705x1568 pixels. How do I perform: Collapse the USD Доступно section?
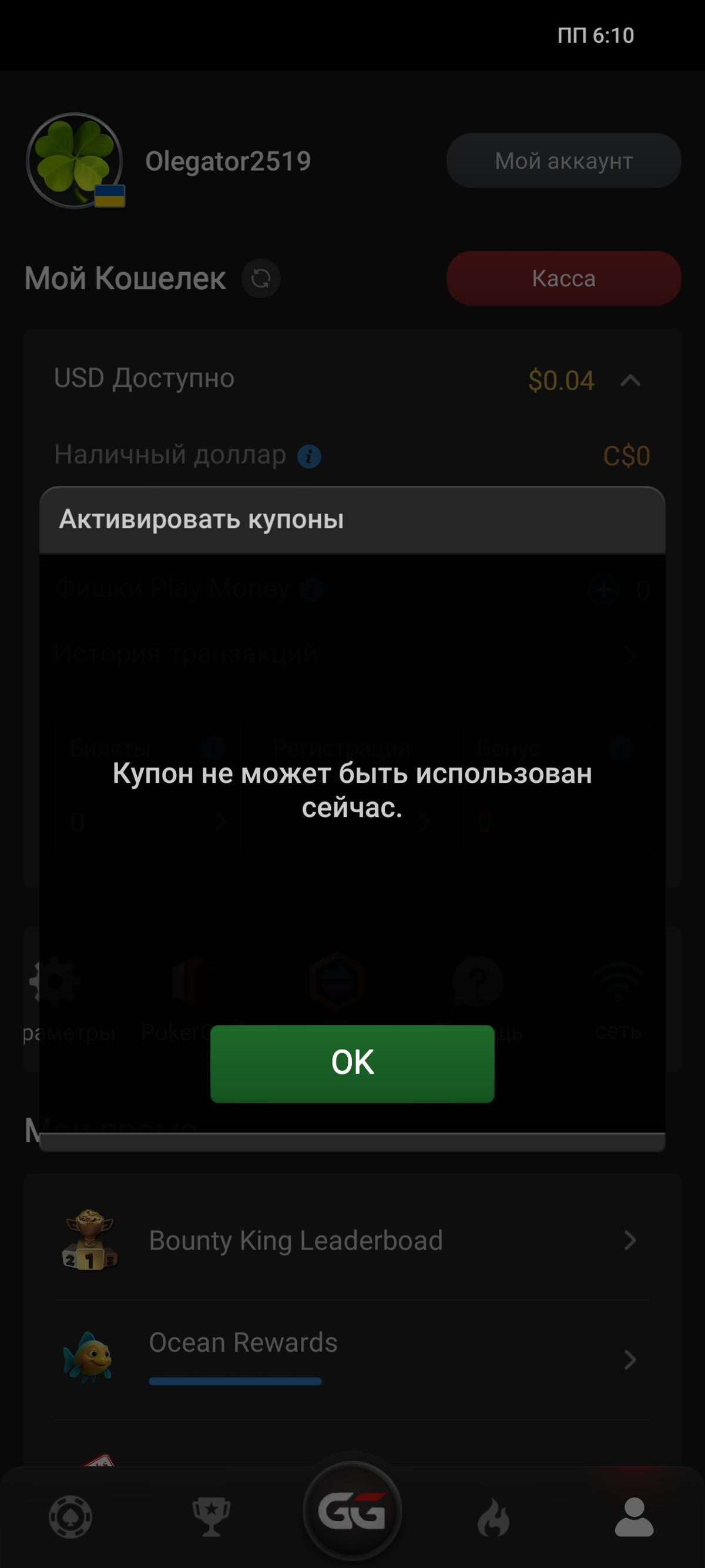630,380
